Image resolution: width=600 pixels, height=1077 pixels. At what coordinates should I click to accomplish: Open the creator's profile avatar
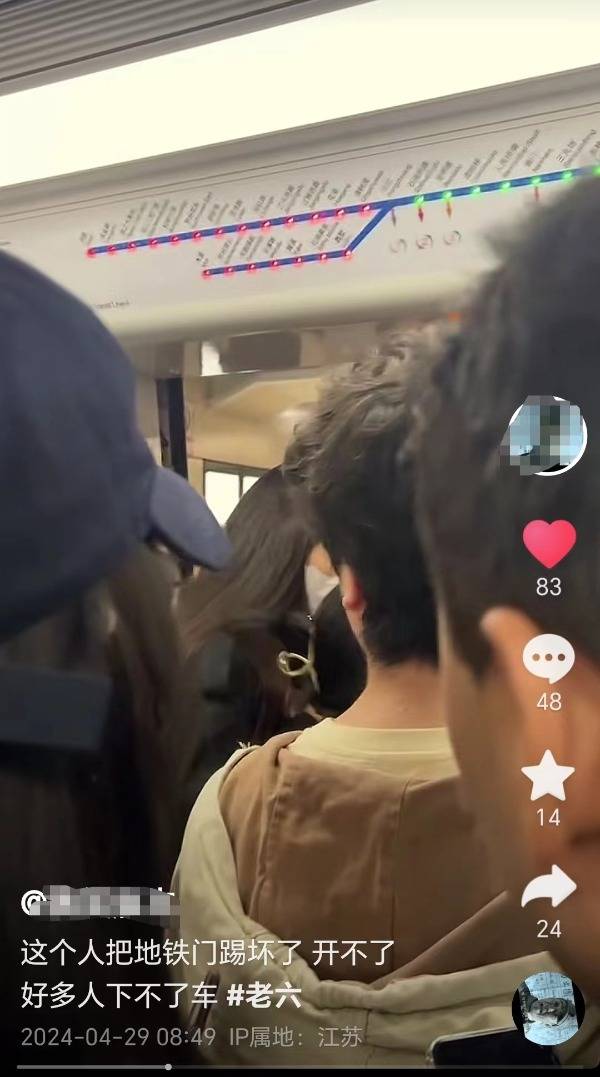(545, 435)
